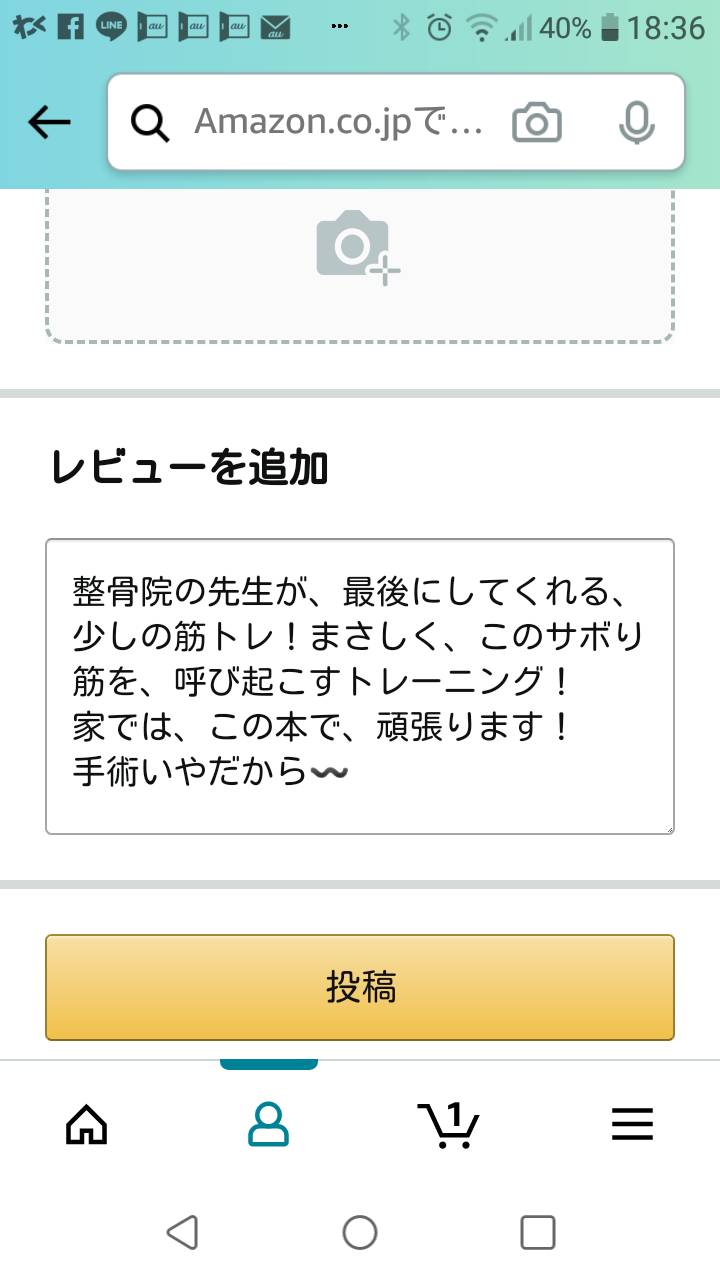Submit the review with 投稿 button
The height and width of the screenshot is (1280, 720).
click(360, 987)
